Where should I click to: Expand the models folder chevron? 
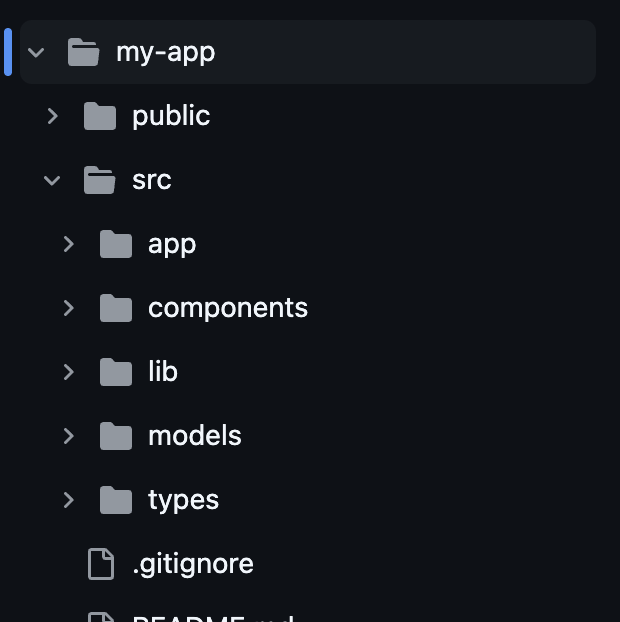coord(69,436)
